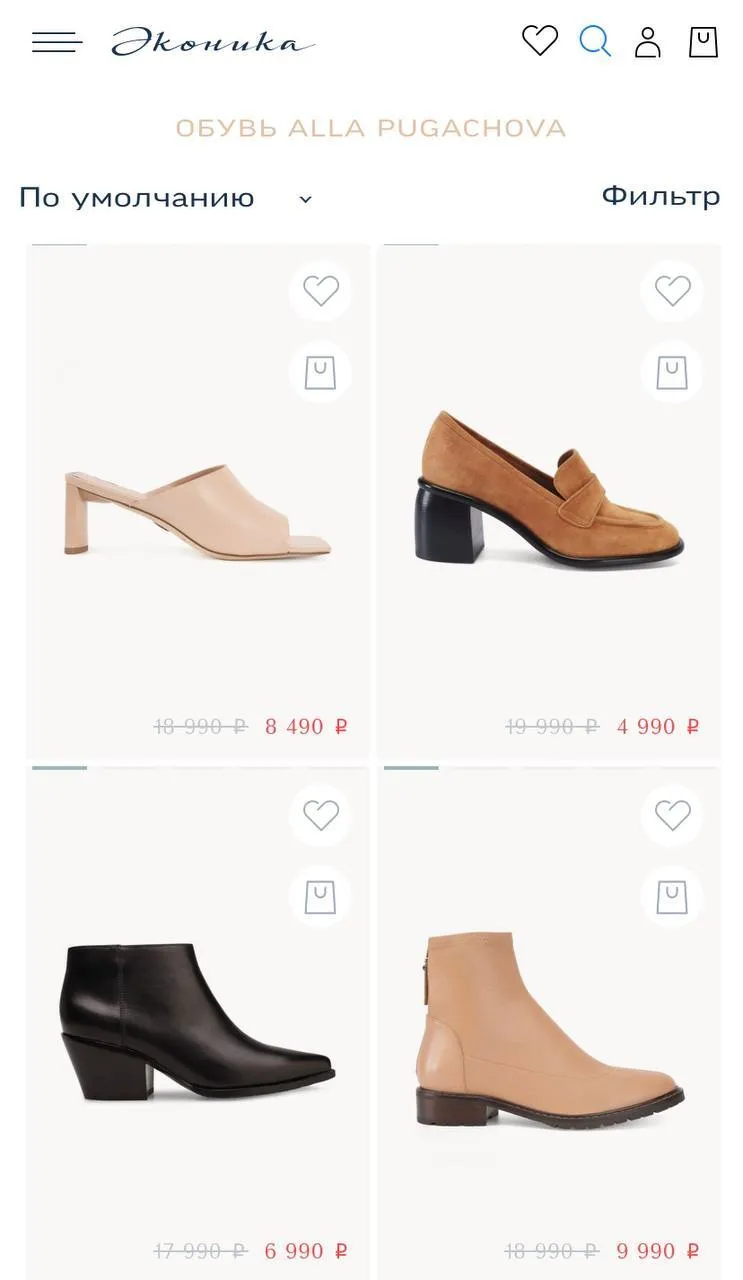Open the wishlist heart in header
Screen dimensions: 743x1280
click(540, 41)
